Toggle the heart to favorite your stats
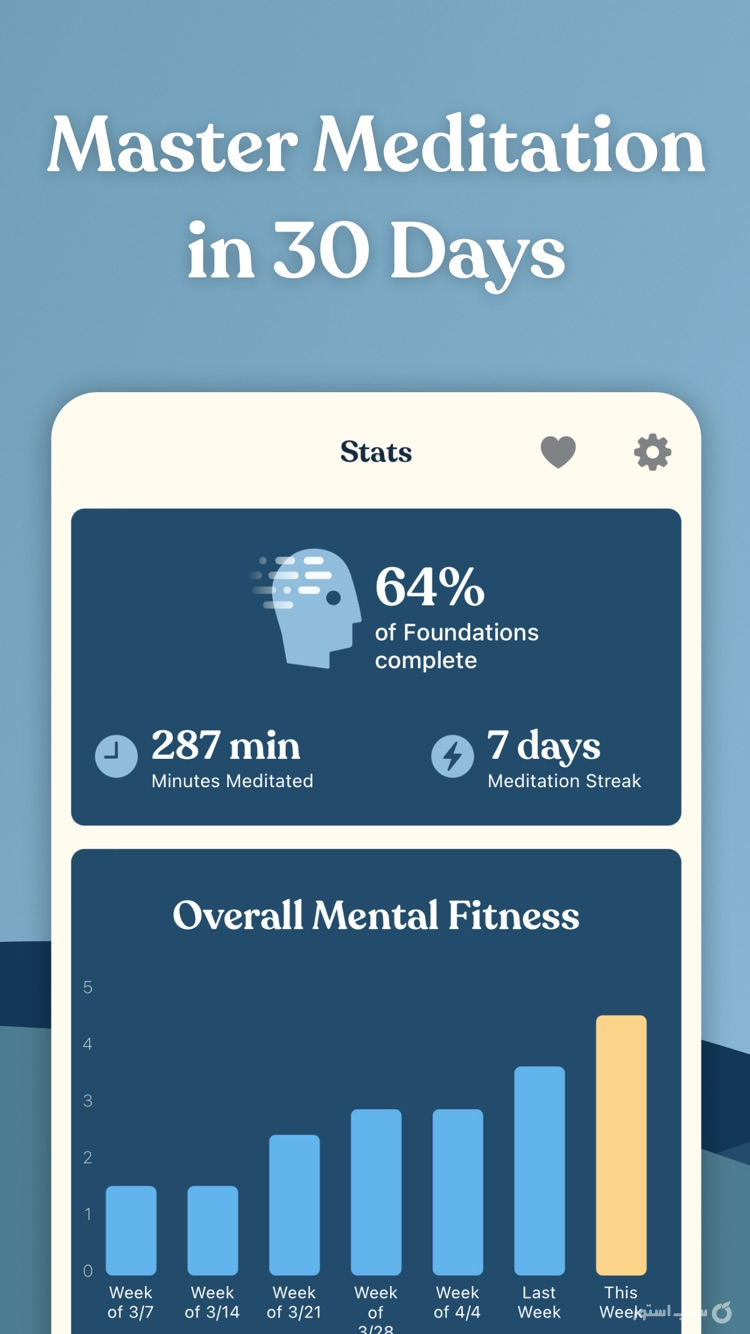750x1334 pixels. click(x=559, y=452)
